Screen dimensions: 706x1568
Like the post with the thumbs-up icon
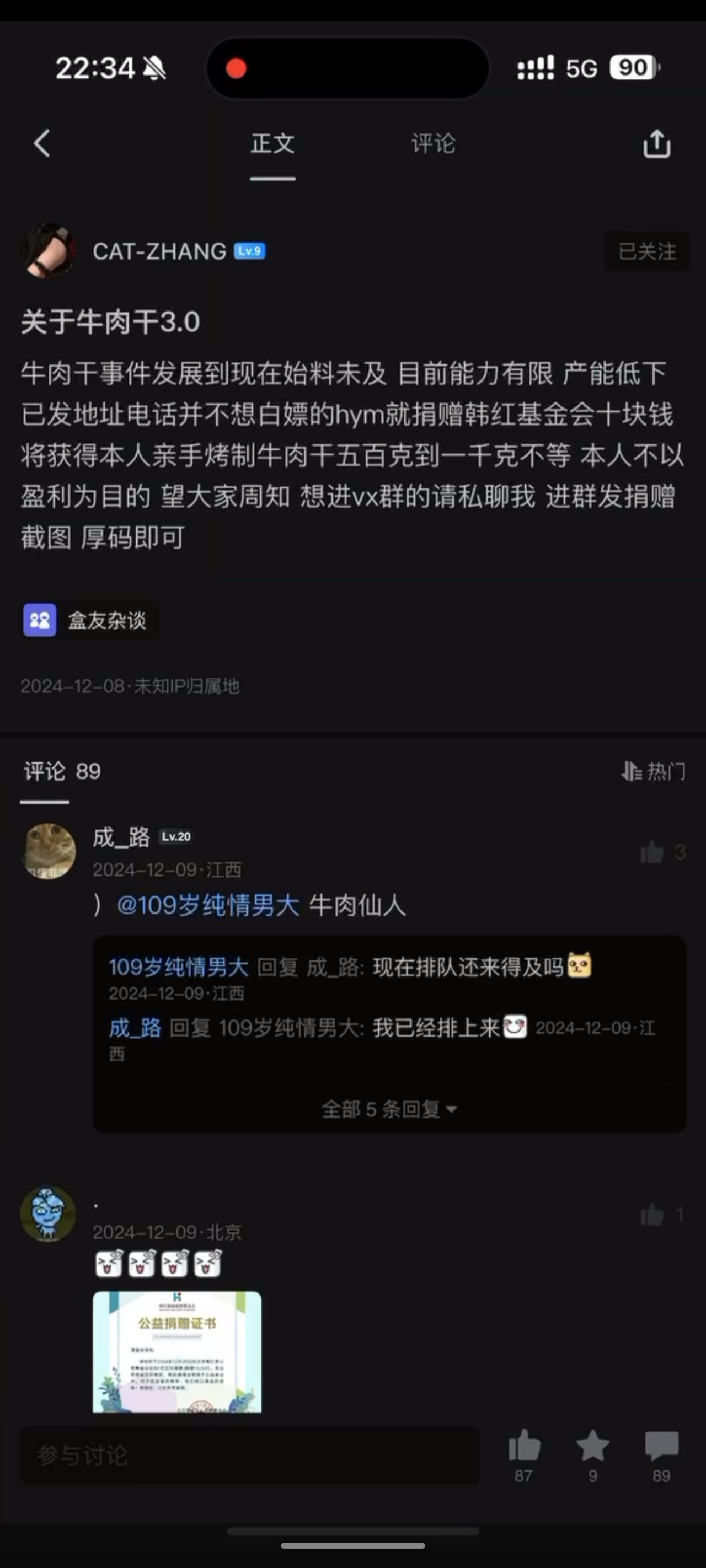523,1447
